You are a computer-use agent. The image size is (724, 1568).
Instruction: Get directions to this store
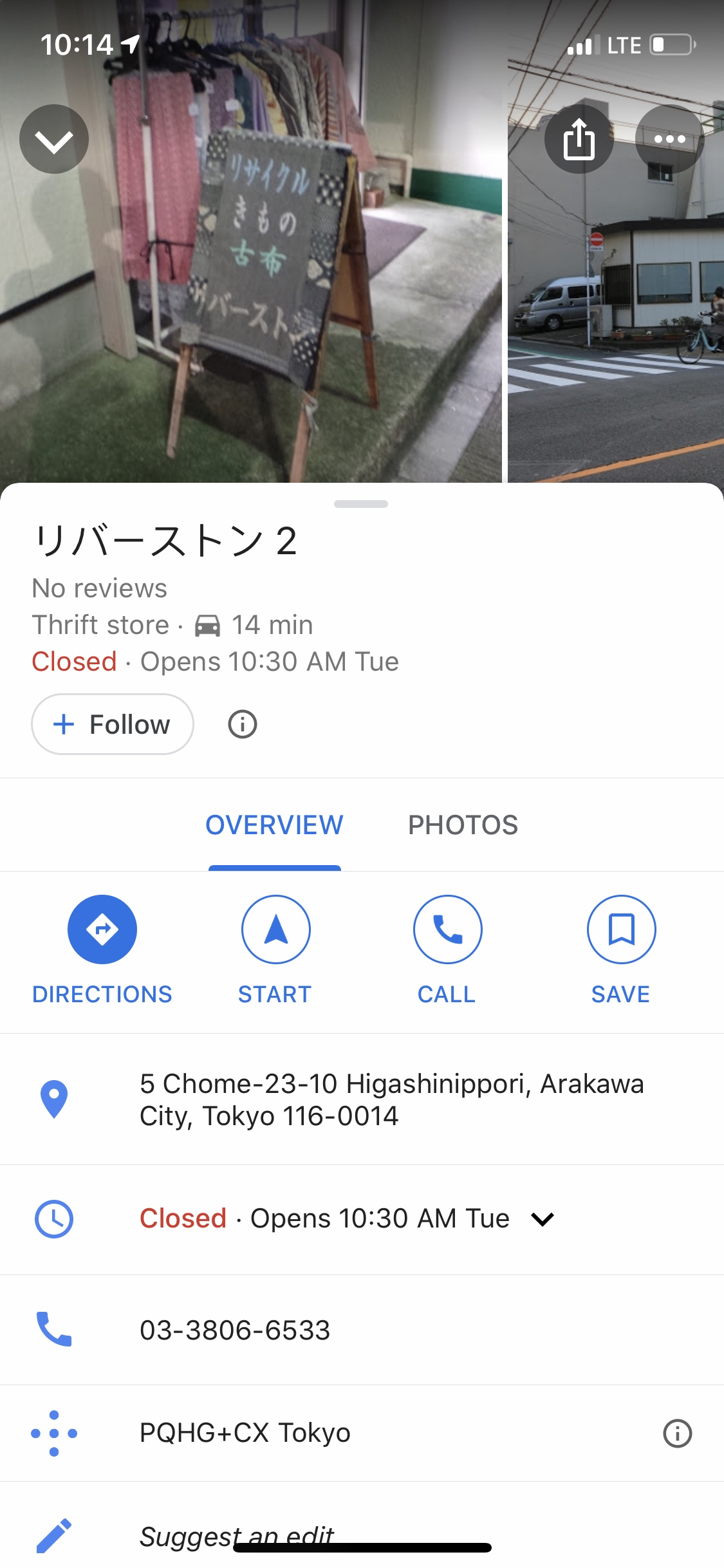coord(102,929)
